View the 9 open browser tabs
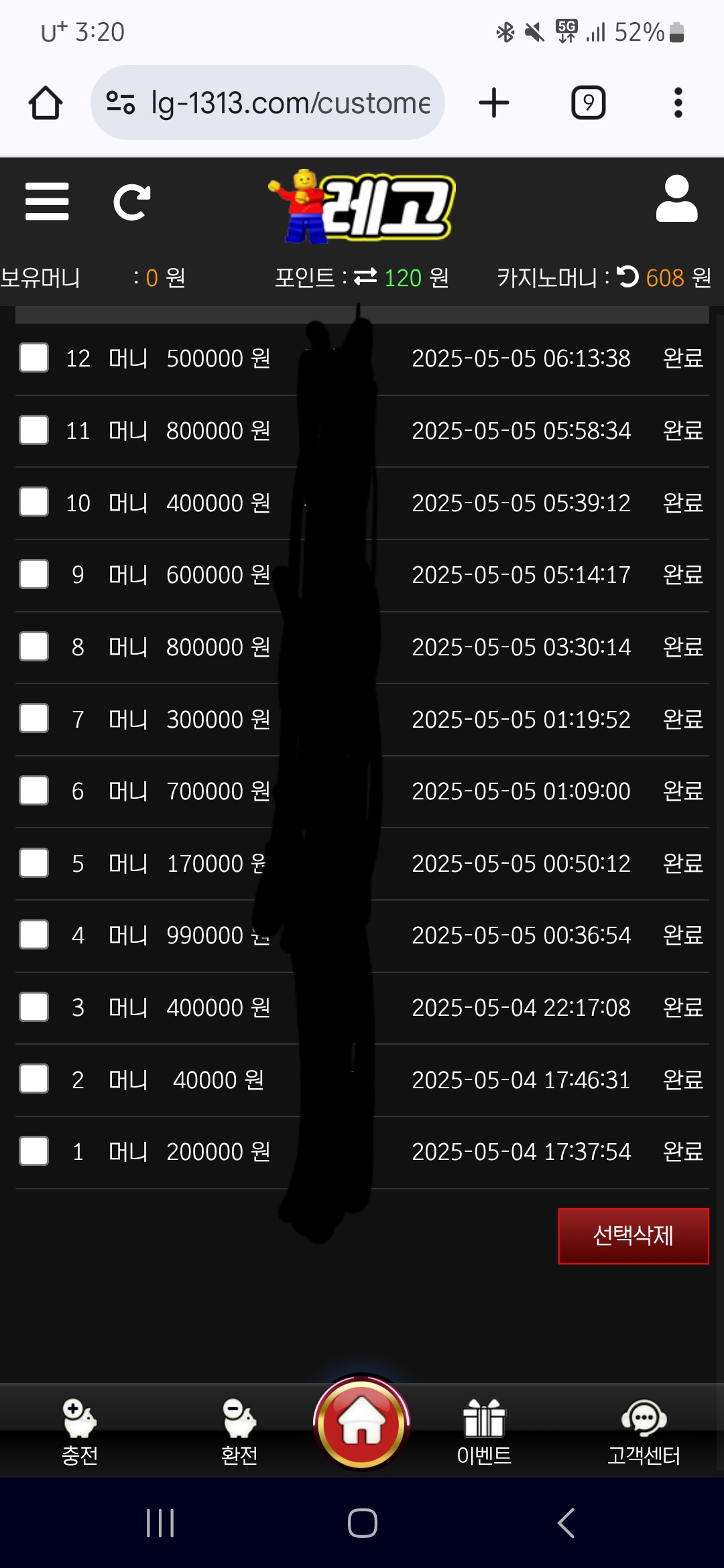The height and width of the screenshot is (1568, 724). (x=588, y=103)
